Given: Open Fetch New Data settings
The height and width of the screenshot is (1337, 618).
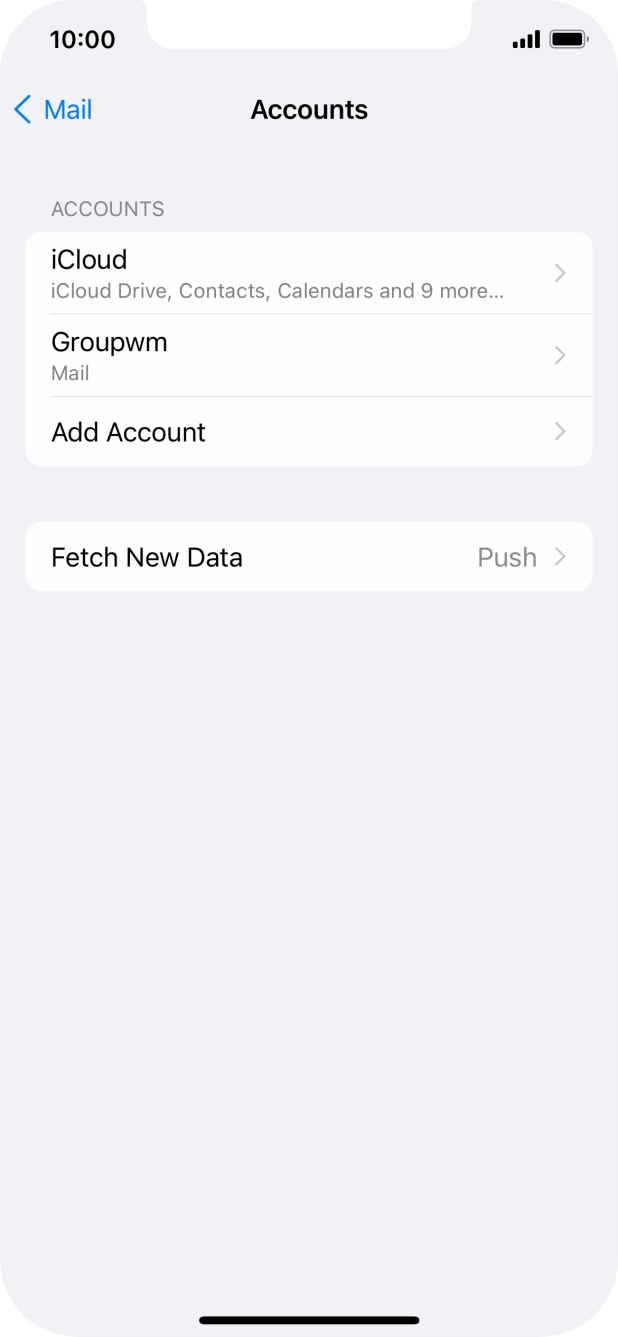Looking at the screenshot, I should pyautogui.click(x=308, y=557).
